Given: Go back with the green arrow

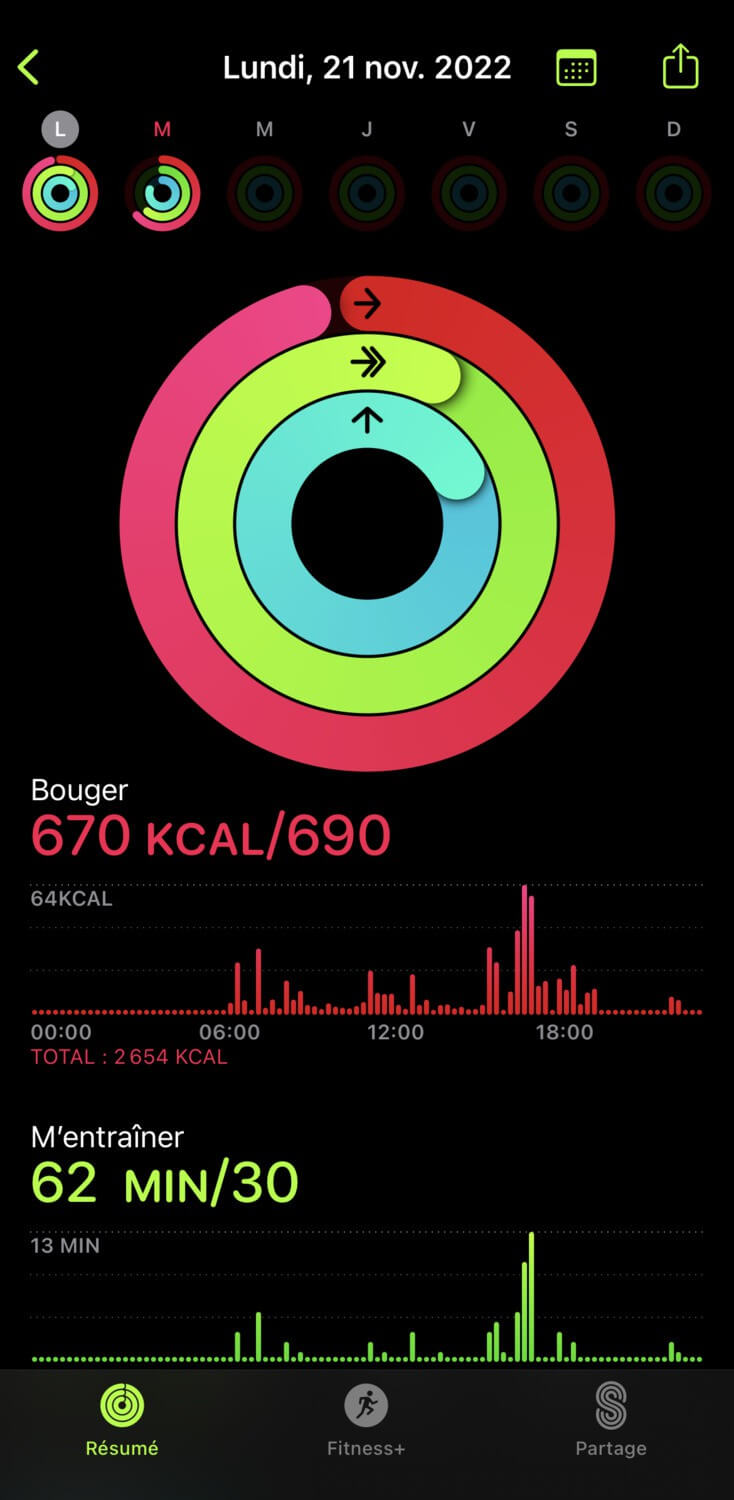Looking at the screenshot, I should [x=29, y=68].
